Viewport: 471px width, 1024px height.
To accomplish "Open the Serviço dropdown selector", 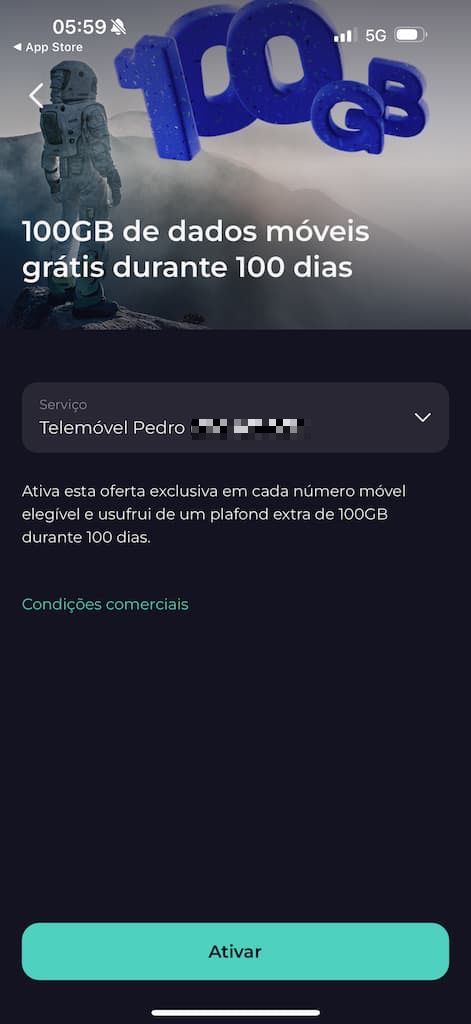I will point(235,417).
